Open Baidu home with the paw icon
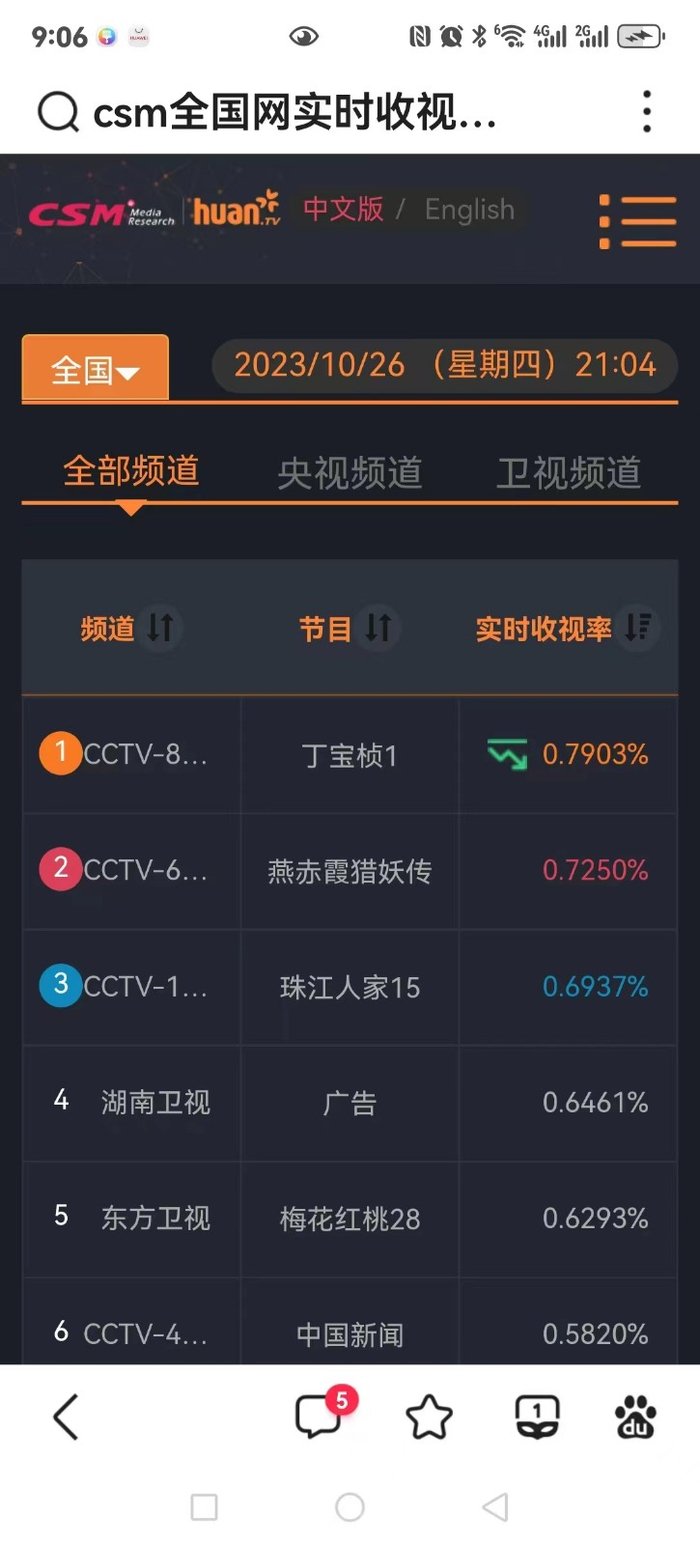 point(636,1417)
